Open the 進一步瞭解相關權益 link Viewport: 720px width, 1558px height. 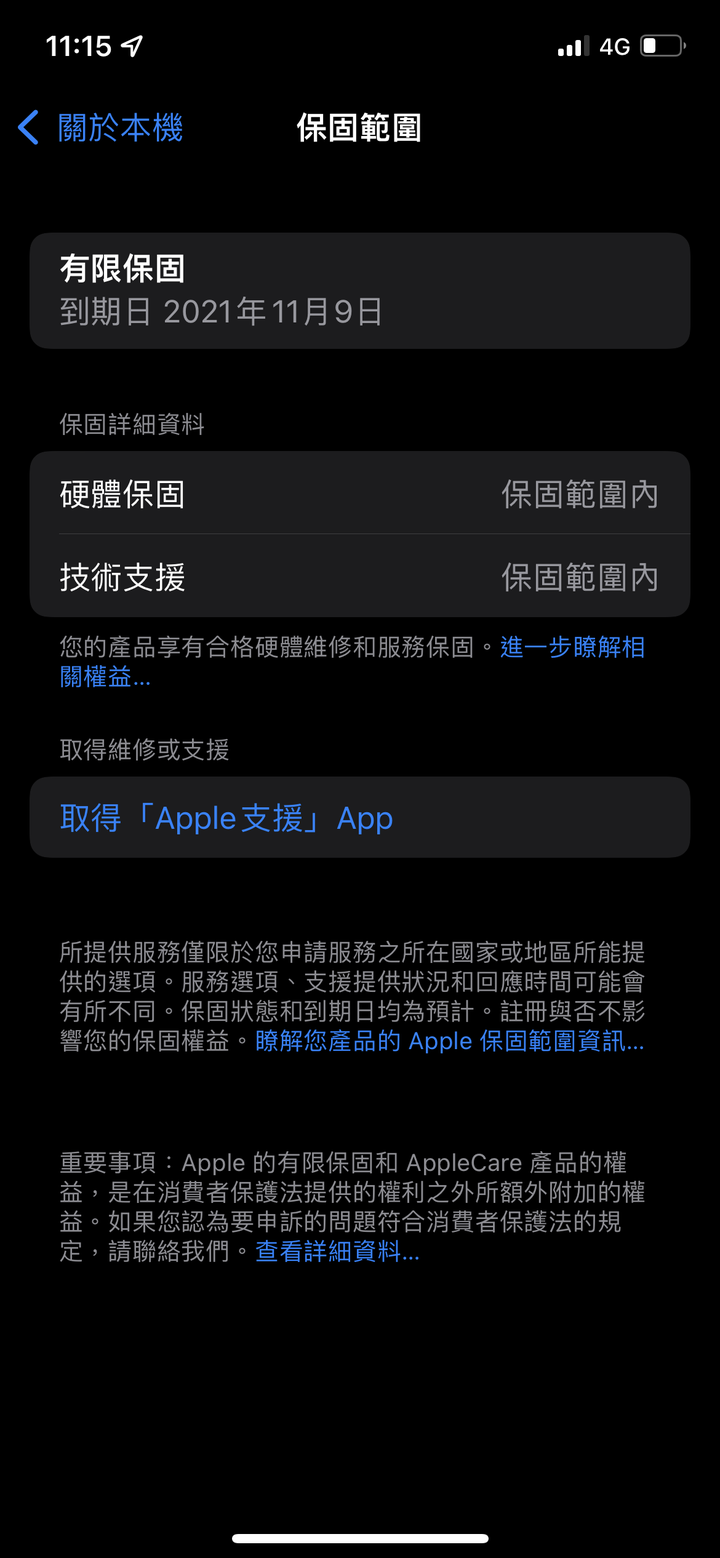click(x=572, y=647)
